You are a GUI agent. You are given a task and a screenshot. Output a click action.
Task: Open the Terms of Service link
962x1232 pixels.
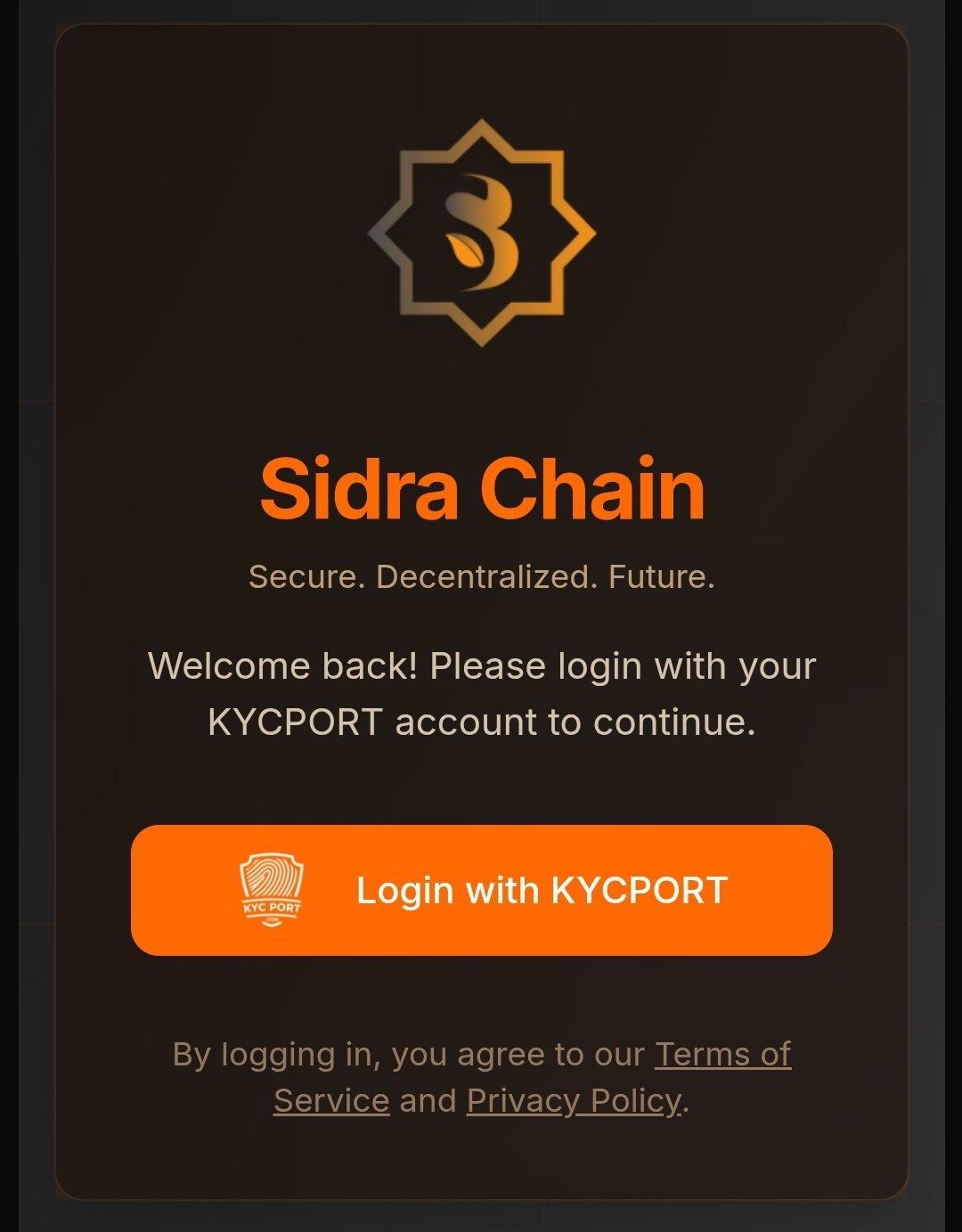click(x=722, y=1054)
